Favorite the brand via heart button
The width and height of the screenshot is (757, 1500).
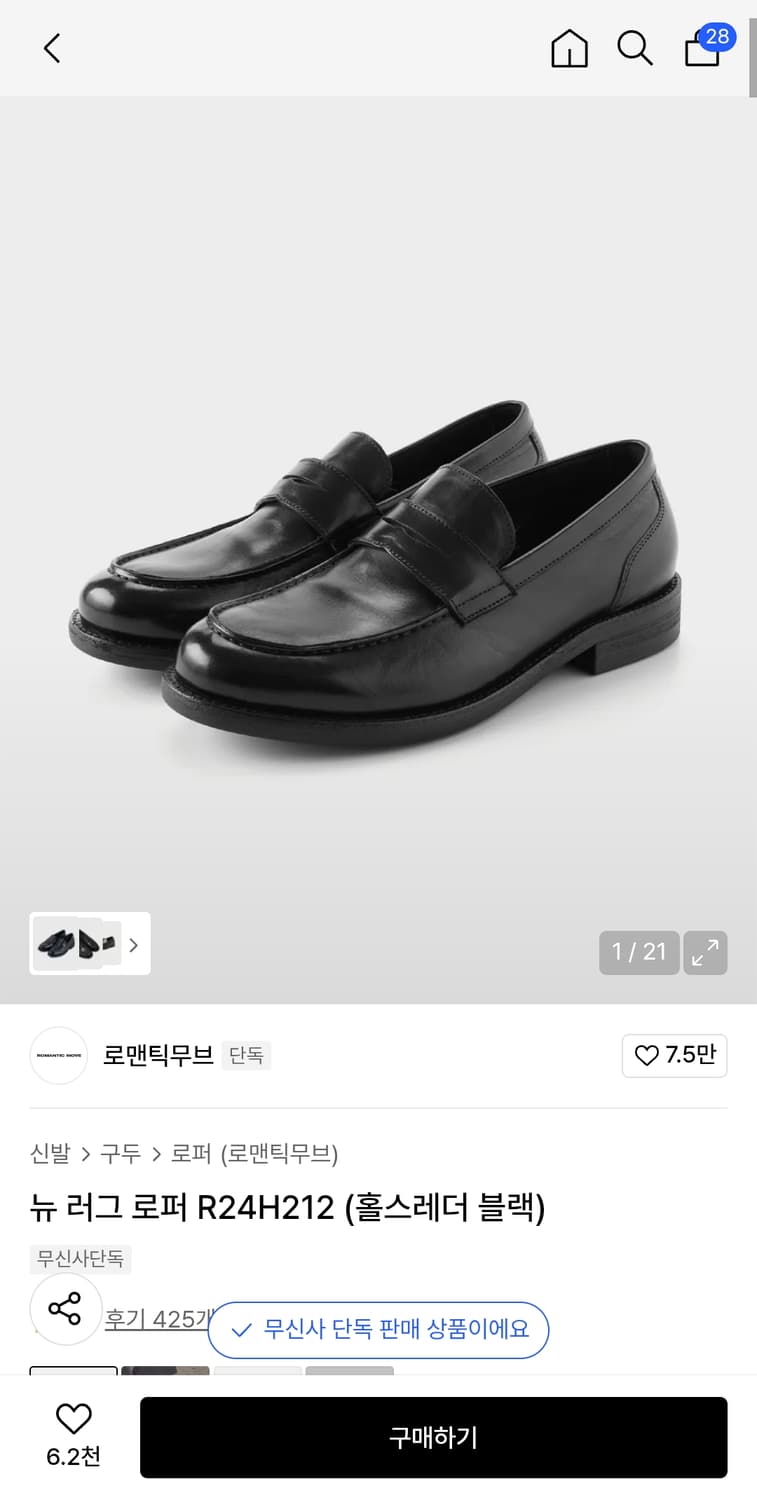tap(674, 1055)
